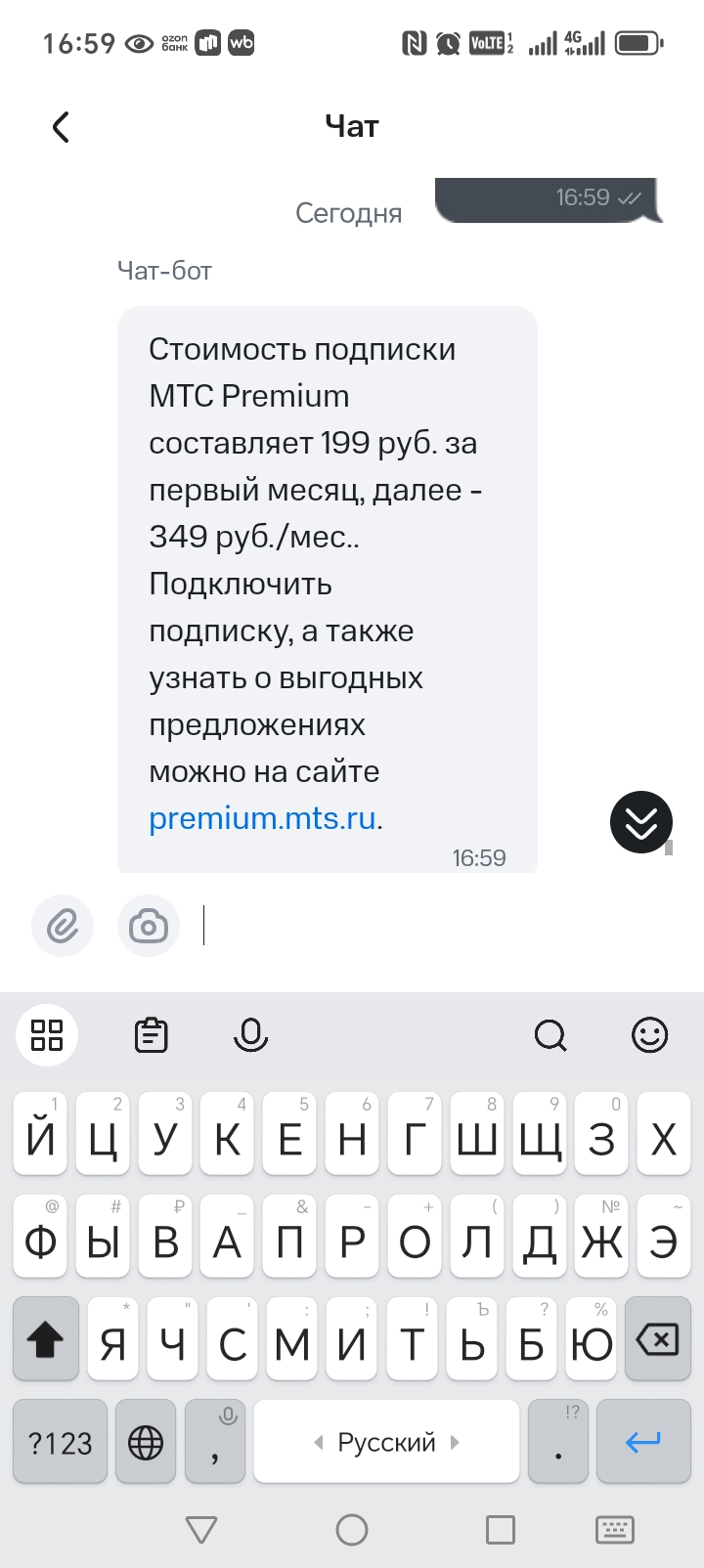Switch to the ?123 symbols keyboard
Viewport: 704px width, 1568px height.
60,1443
